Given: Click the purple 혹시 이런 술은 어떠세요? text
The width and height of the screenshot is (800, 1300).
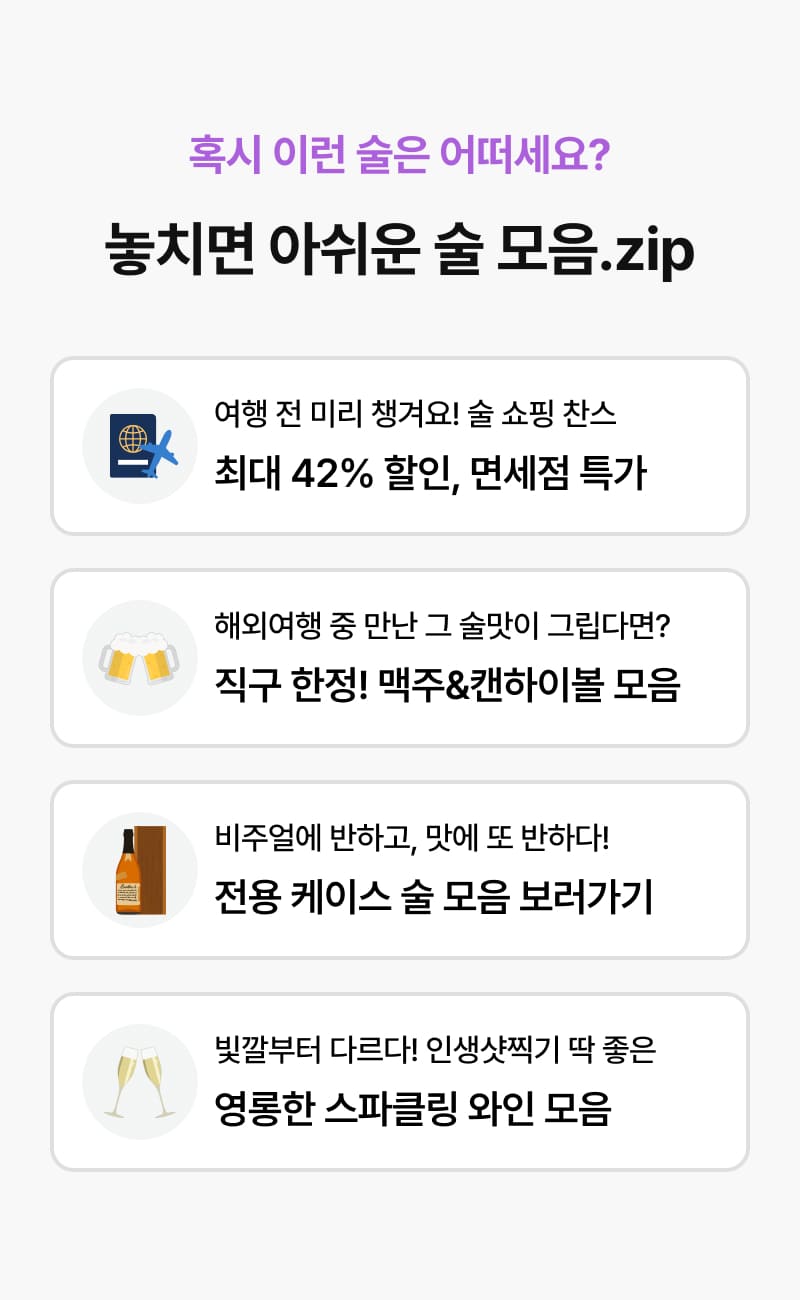Looking at the screenshot, I should (400, 152).
